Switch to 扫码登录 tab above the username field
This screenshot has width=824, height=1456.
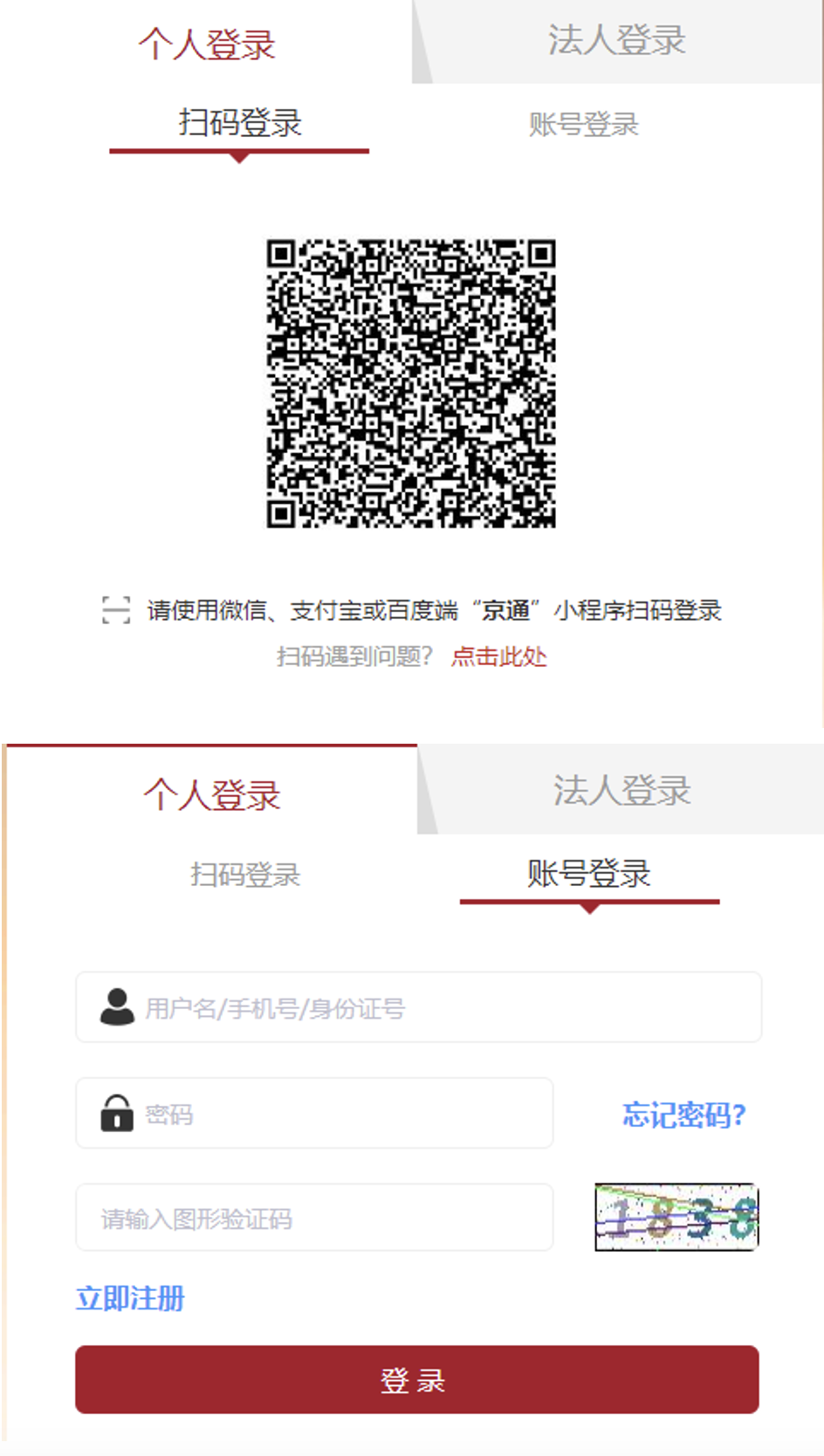coord(245,875)
